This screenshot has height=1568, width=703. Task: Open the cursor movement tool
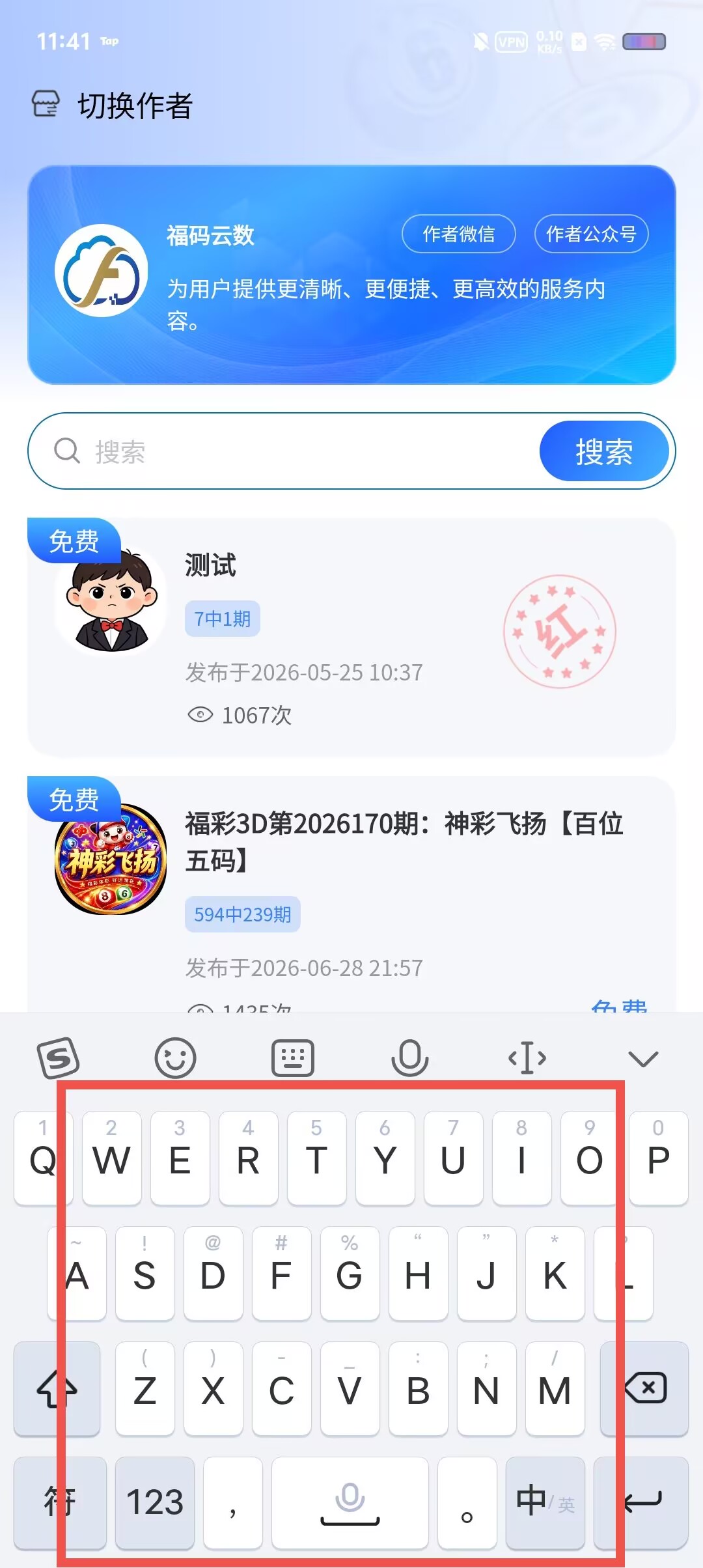click(x=527, y=1058)
